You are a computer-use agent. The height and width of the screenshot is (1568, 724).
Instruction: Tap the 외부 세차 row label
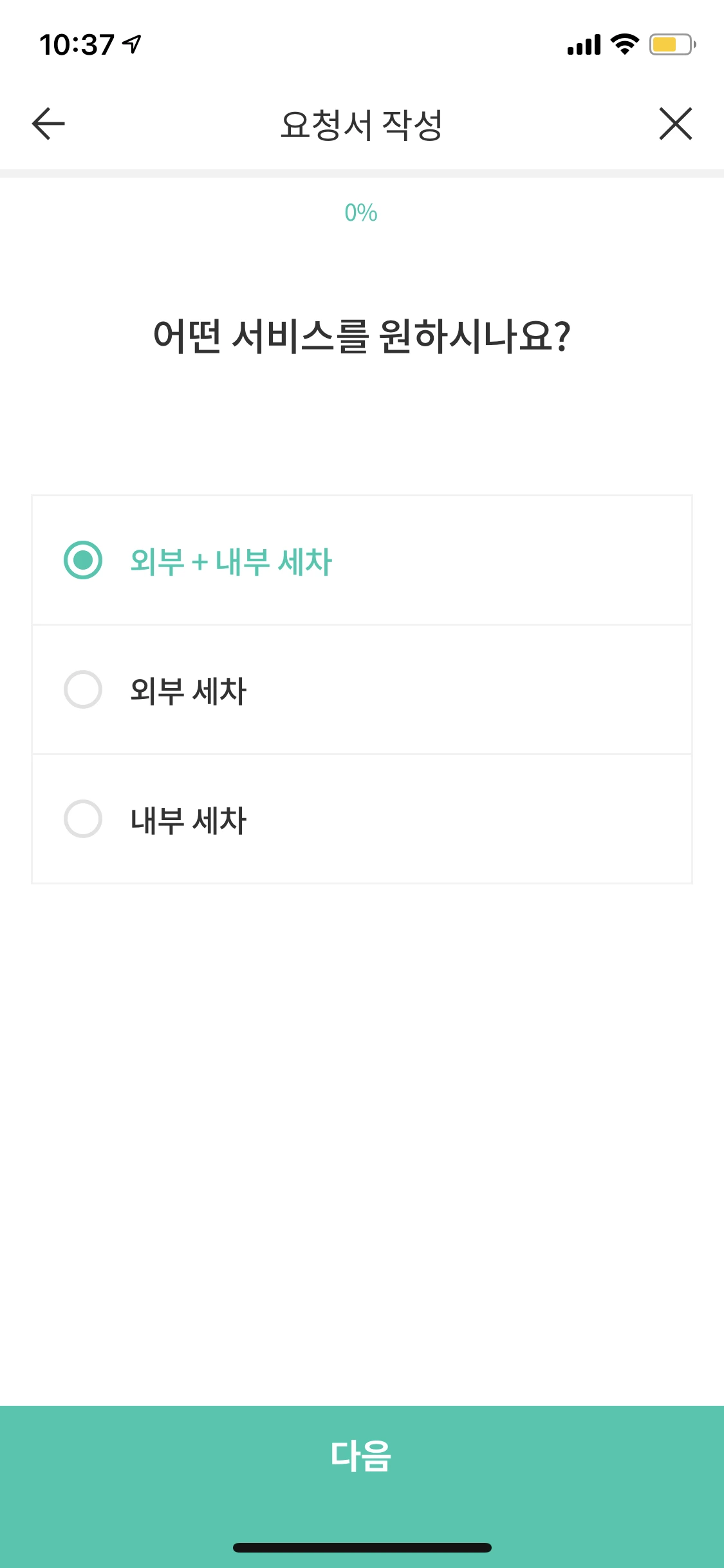pos(187,690)
